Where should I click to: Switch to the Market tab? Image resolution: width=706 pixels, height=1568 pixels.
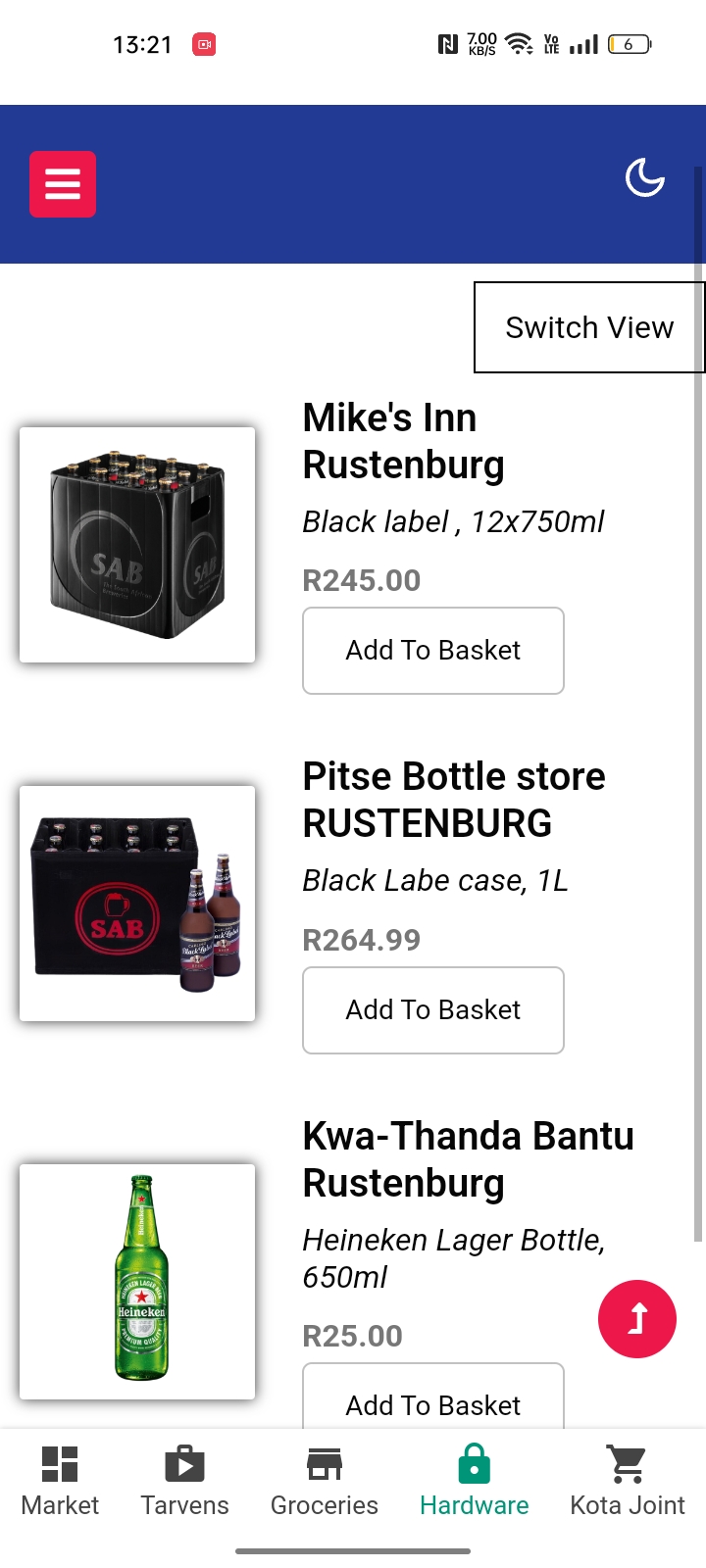point(60,1481)
